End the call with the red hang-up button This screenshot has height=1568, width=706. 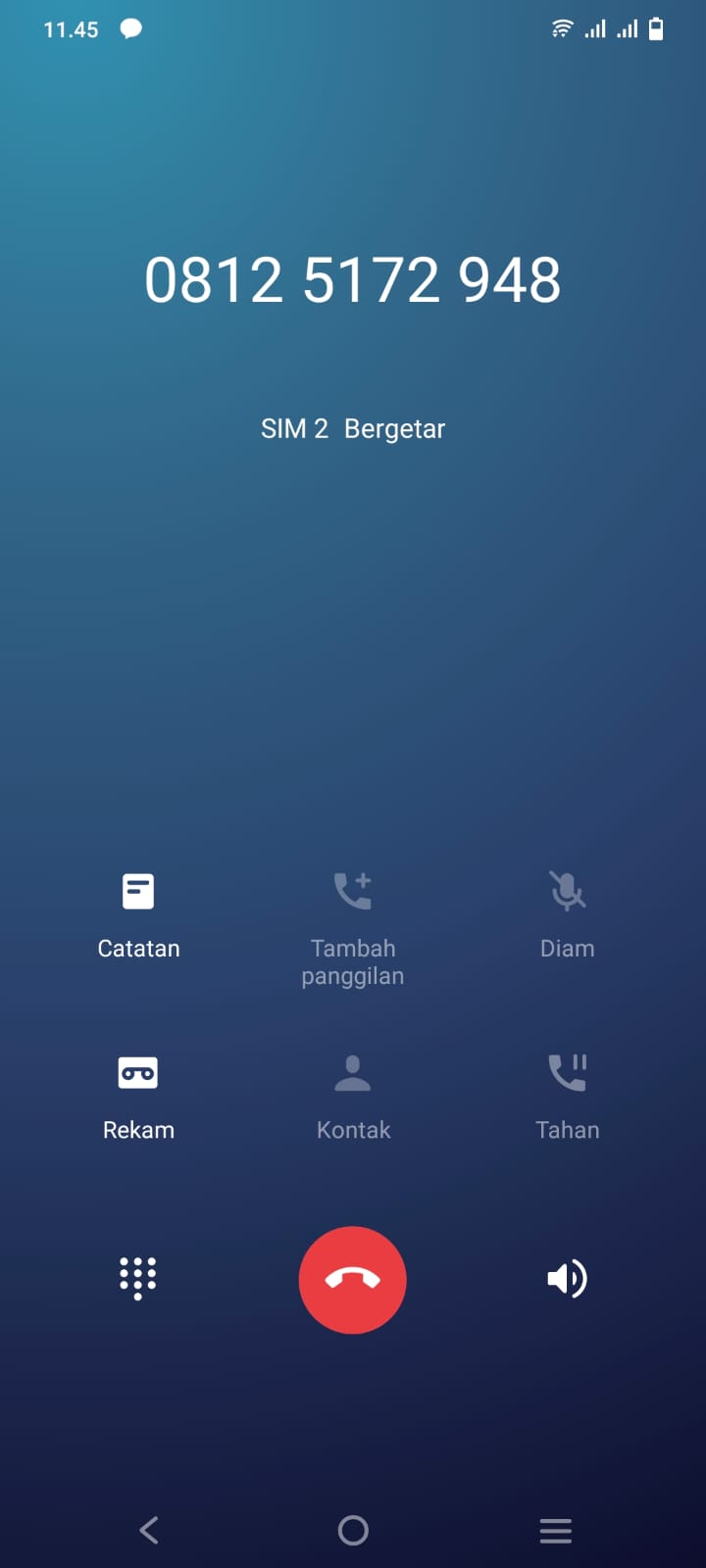pyautogui.click(x=353, y=1280)
